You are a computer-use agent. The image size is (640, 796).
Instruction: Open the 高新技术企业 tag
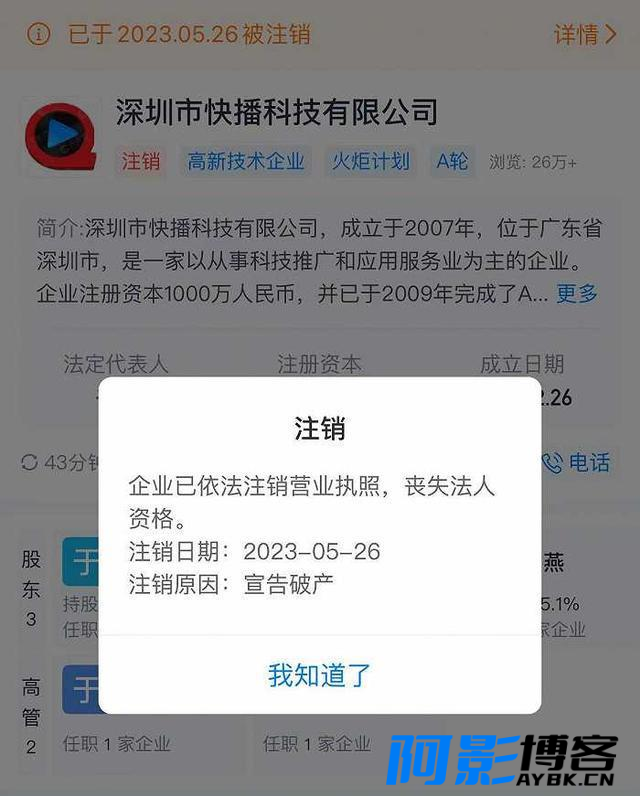[x=246, y=161]
